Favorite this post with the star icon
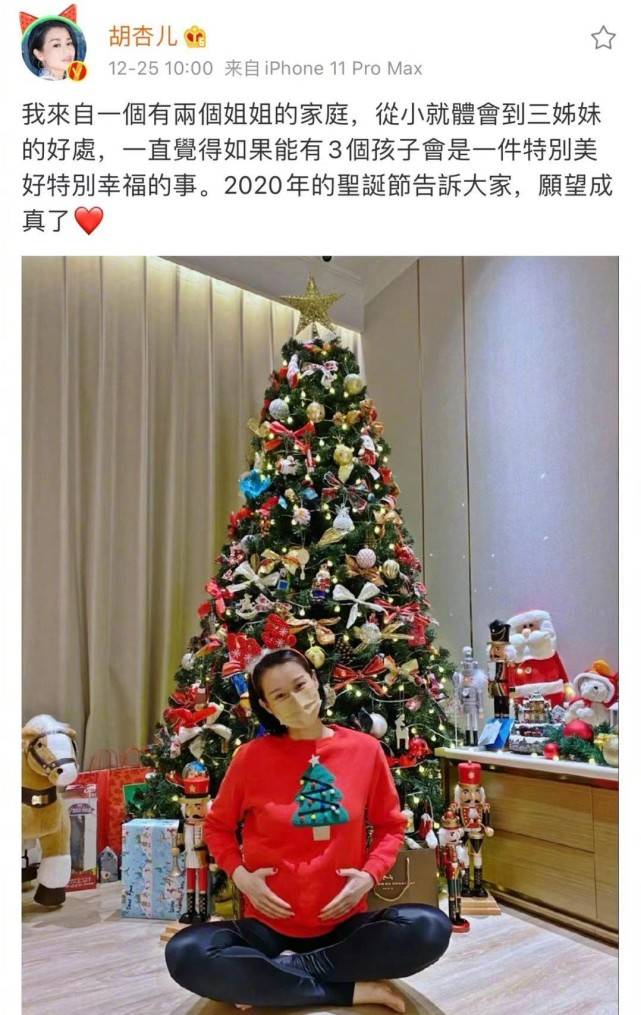 click(603, 38)
